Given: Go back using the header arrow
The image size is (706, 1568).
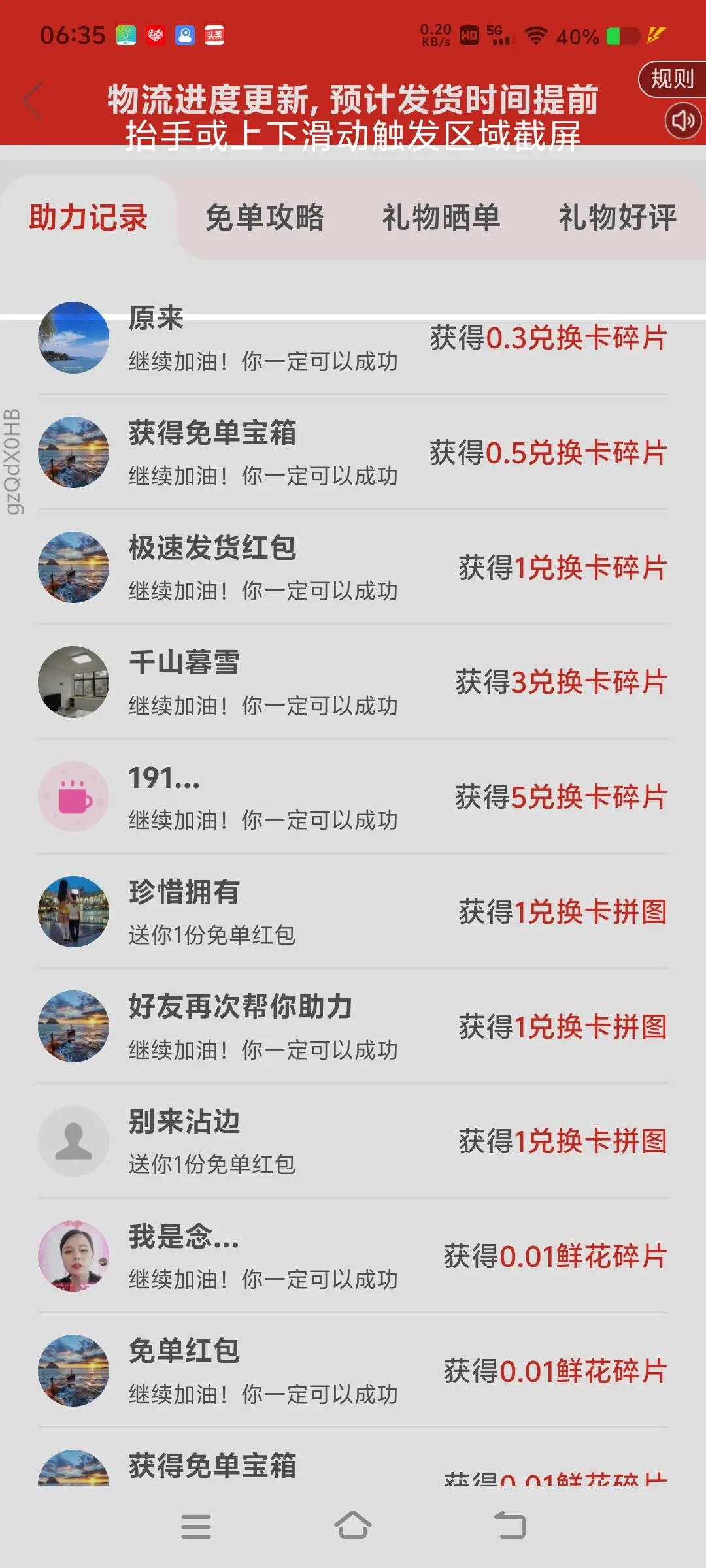Looking at the screenshot, I should click(x=33, y=101).
